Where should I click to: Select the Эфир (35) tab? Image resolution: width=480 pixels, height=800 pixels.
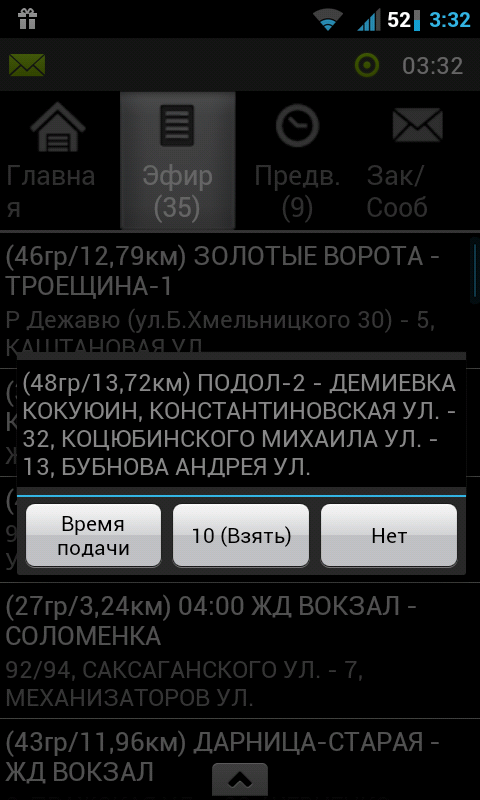178,161
